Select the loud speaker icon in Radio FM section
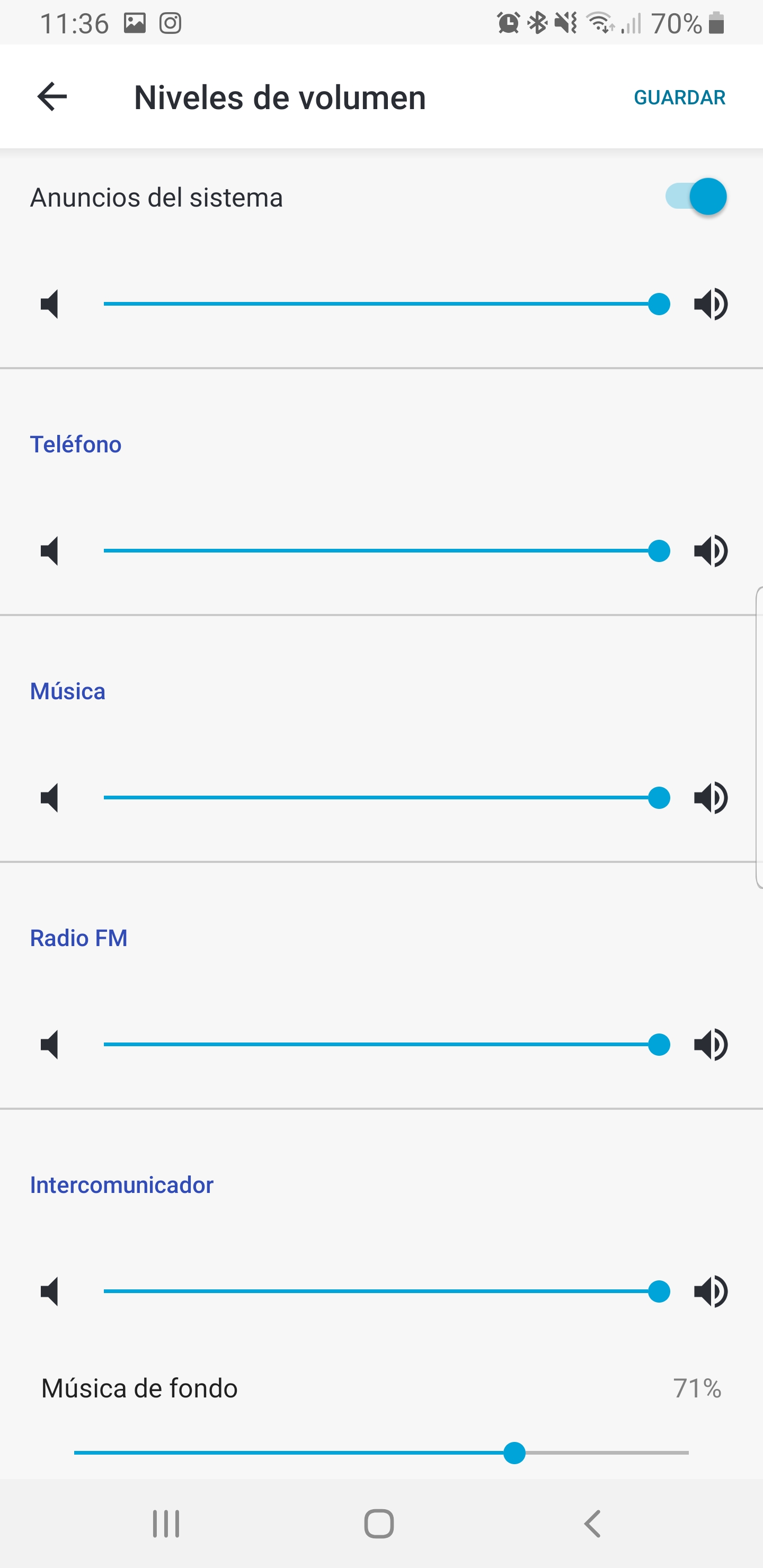The height and width of the screenshot is (1568, 763). click(x=711, y=1045)
